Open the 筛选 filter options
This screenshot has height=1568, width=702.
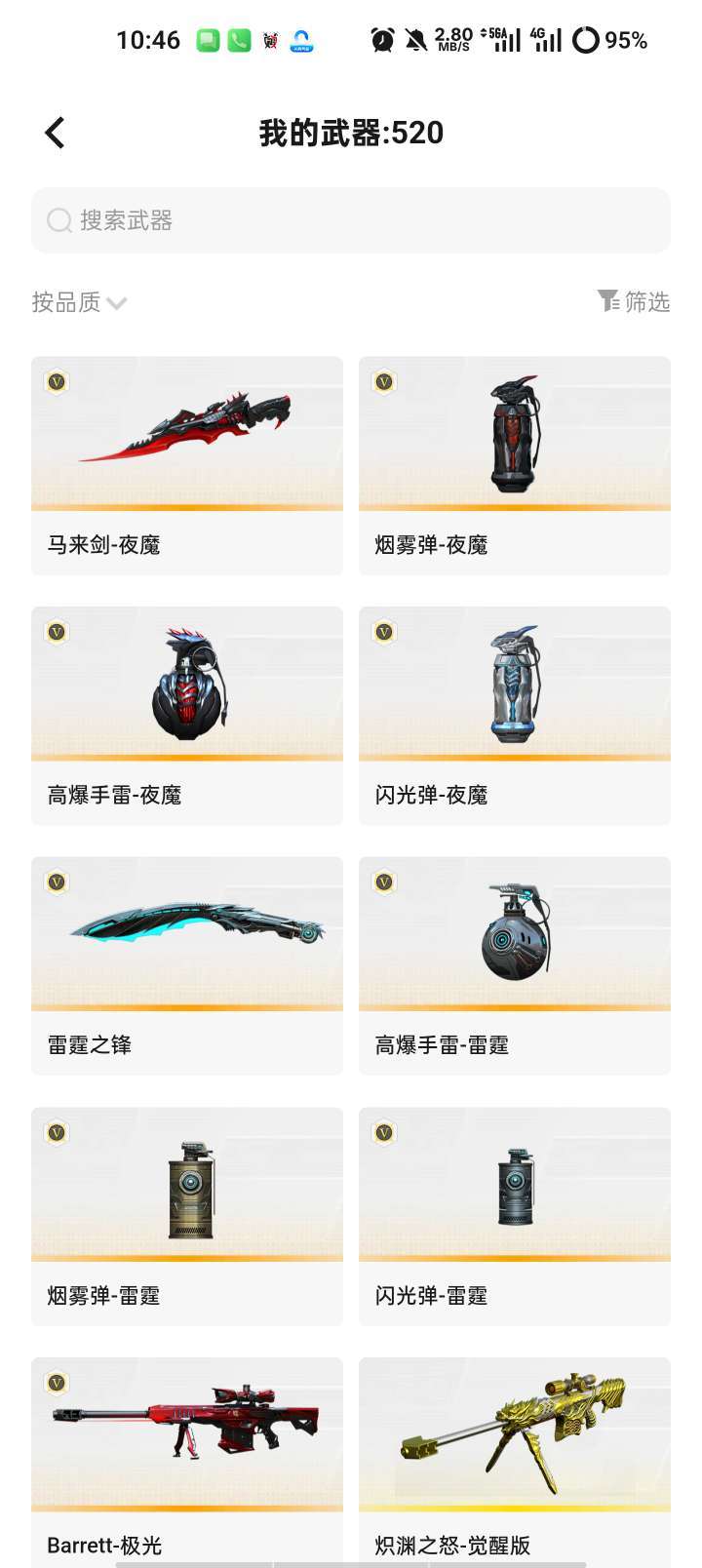[634, 301]
